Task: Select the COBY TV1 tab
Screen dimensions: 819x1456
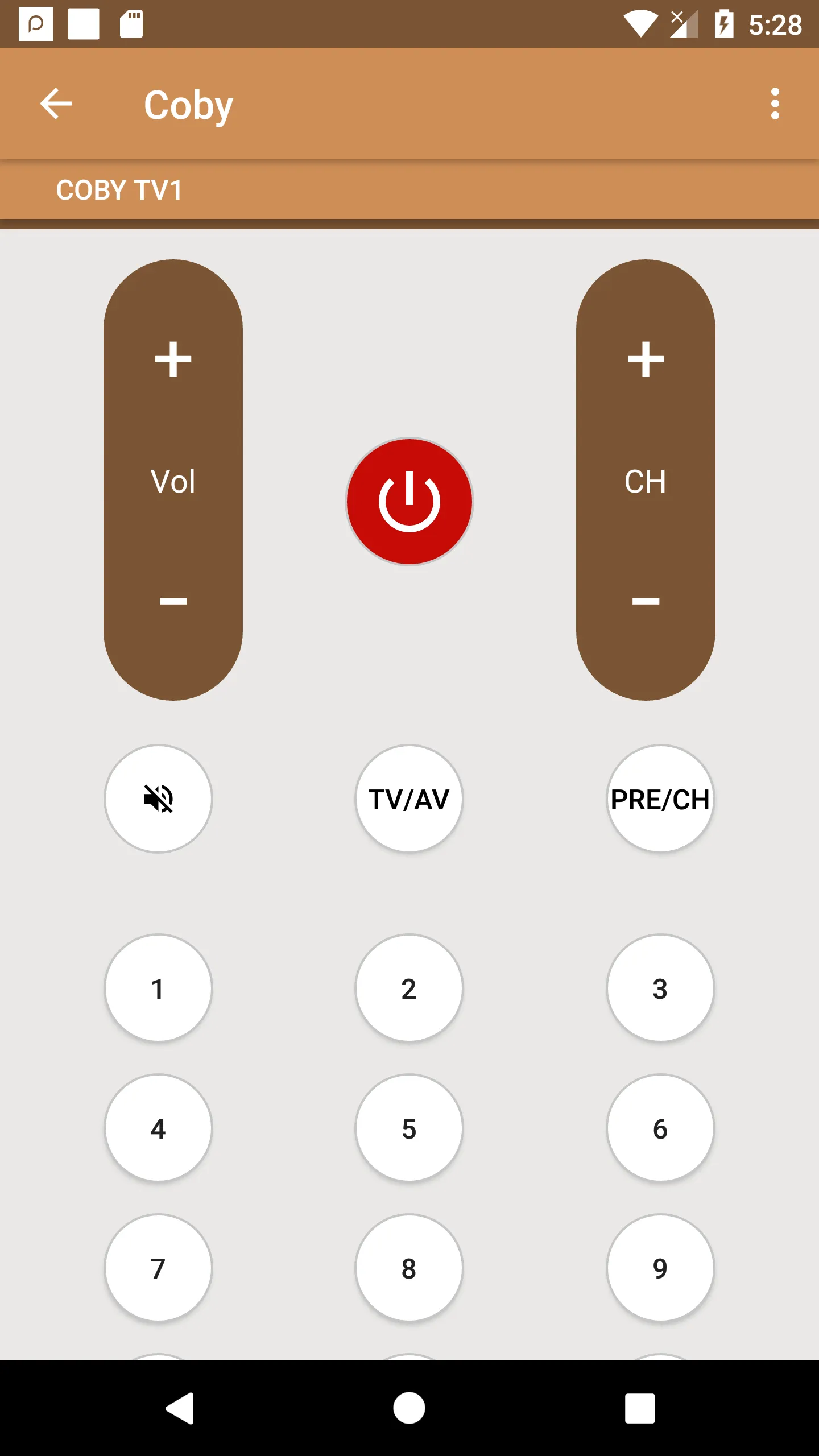Action: point(118,191)
